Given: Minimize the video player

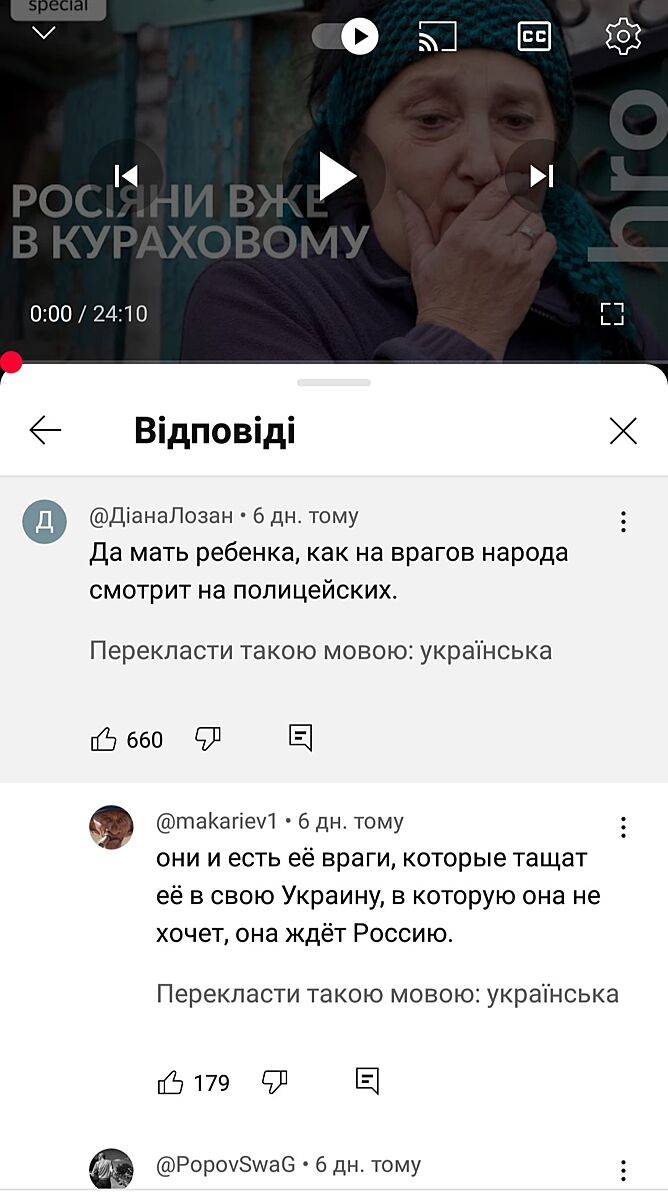Looking at the screenshot, I should point(44,33).
